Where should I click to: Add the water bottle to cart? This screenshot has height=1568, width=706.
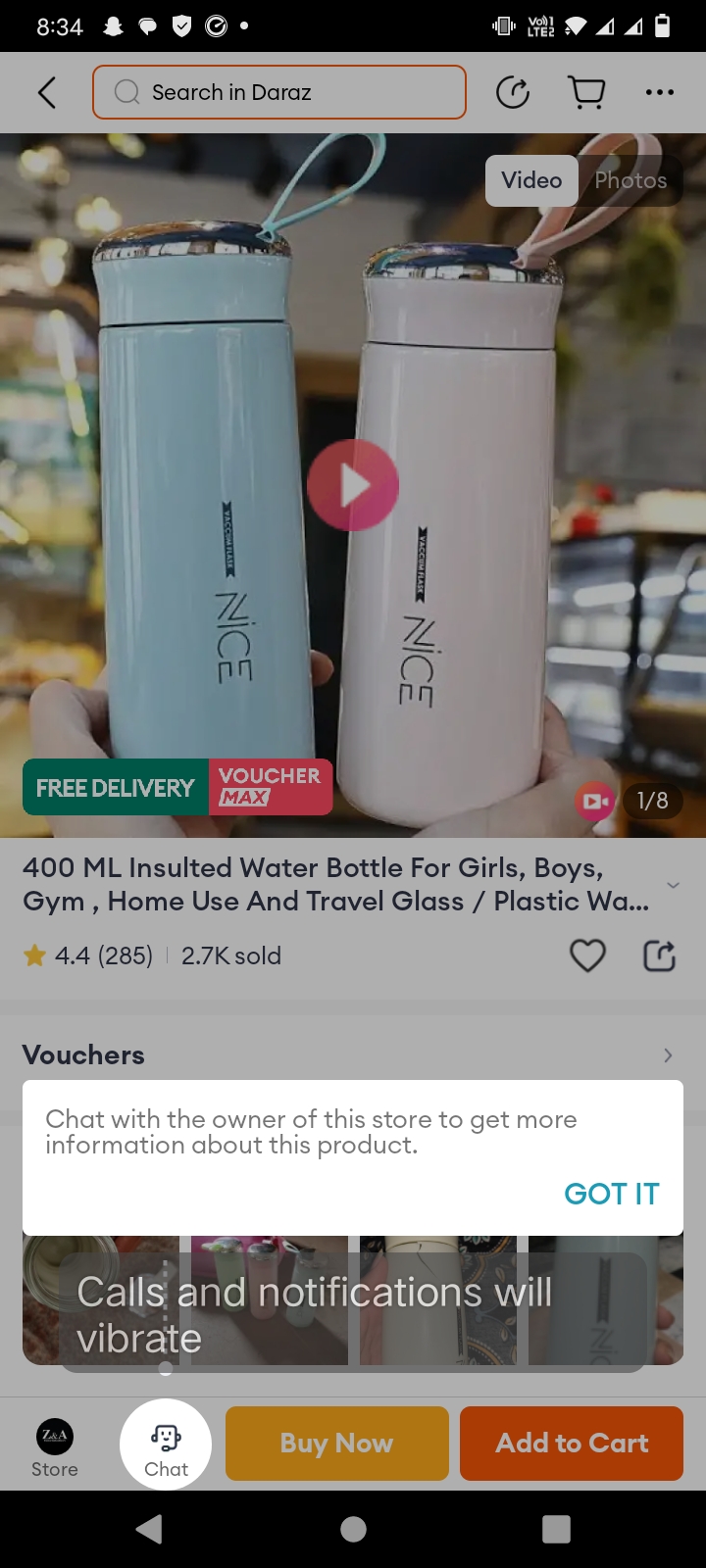(572, 1443)
